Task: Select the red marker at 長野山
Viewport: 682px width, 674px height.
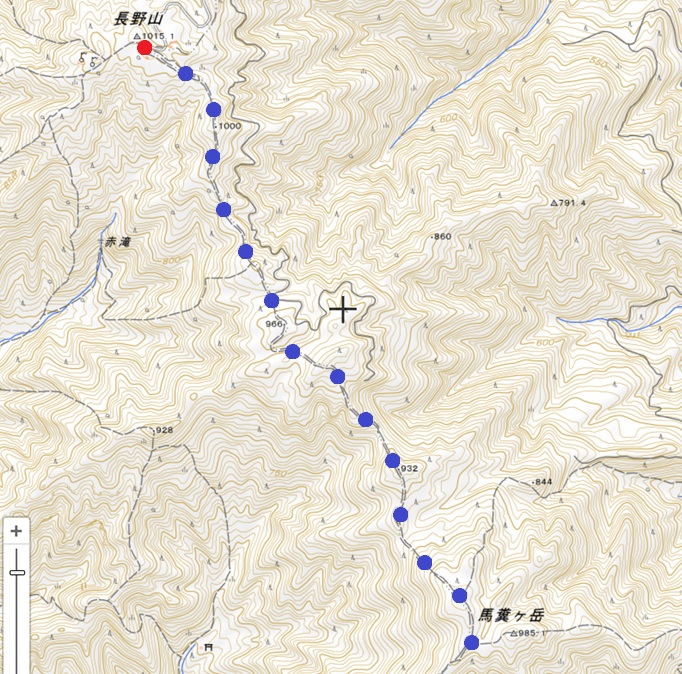Action: coord(145,48)
